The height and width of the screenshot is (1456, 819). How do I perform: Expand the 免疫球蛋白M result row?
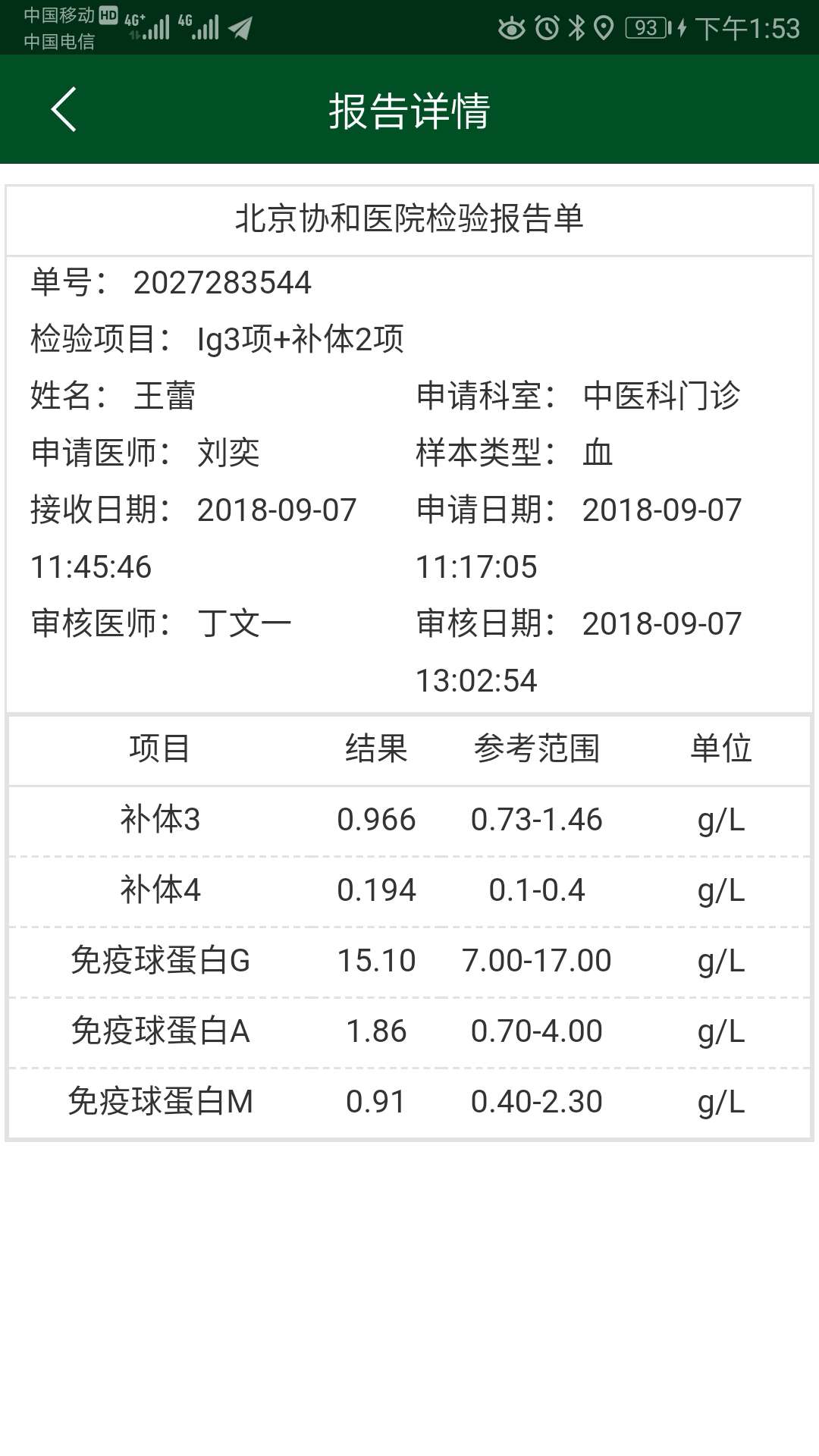[x=409, y=1100]
